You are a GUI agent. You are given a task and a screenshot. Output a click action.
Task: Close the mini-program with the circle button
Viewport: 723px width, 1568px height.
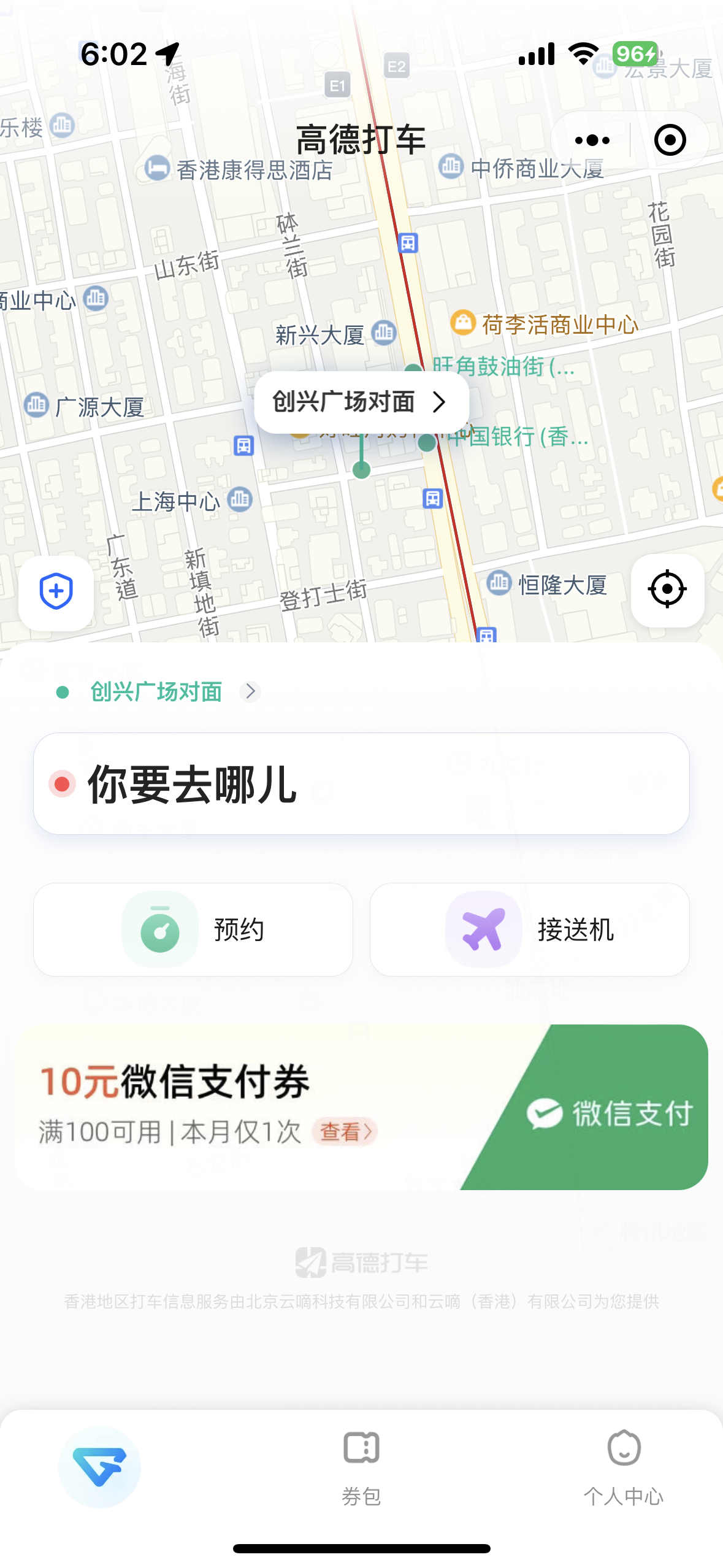pos(670,140)
